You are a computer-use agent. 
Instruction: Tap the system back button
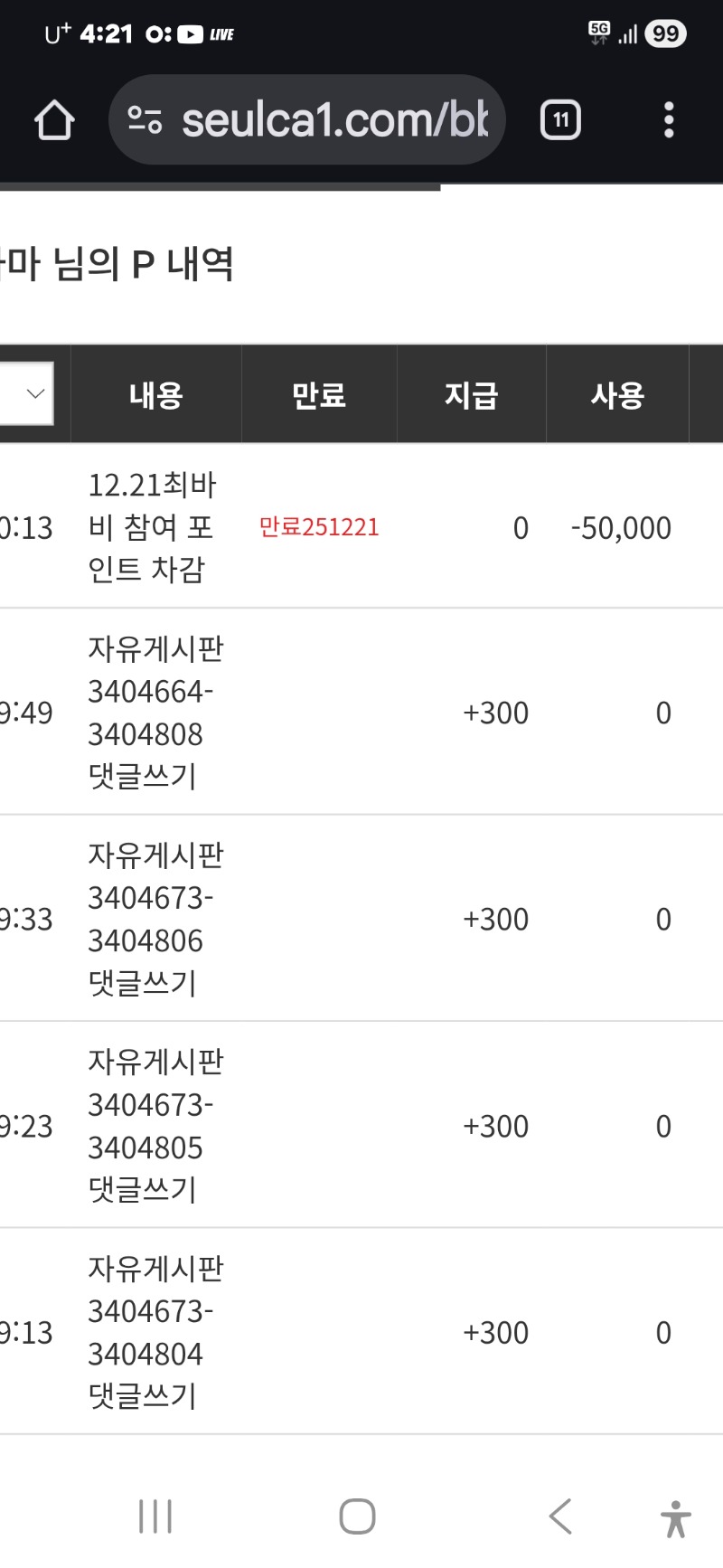click(560, 1516)
